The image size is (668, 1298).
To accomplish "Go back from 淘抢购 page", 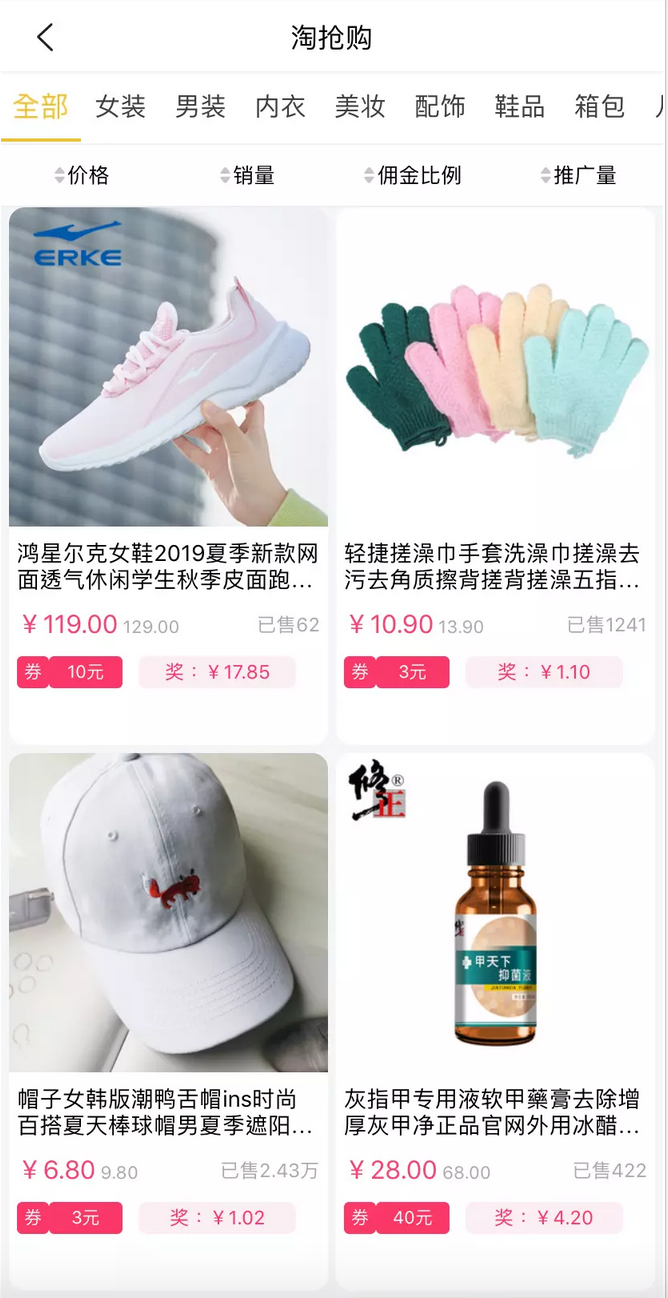I will tap(45, 38).
